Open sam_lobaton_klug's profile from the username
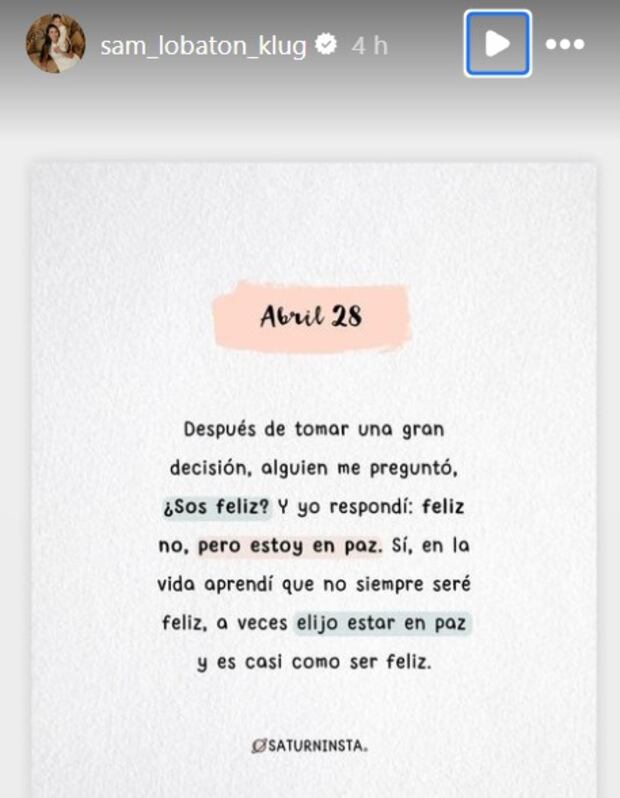 [x=203, y=46]
